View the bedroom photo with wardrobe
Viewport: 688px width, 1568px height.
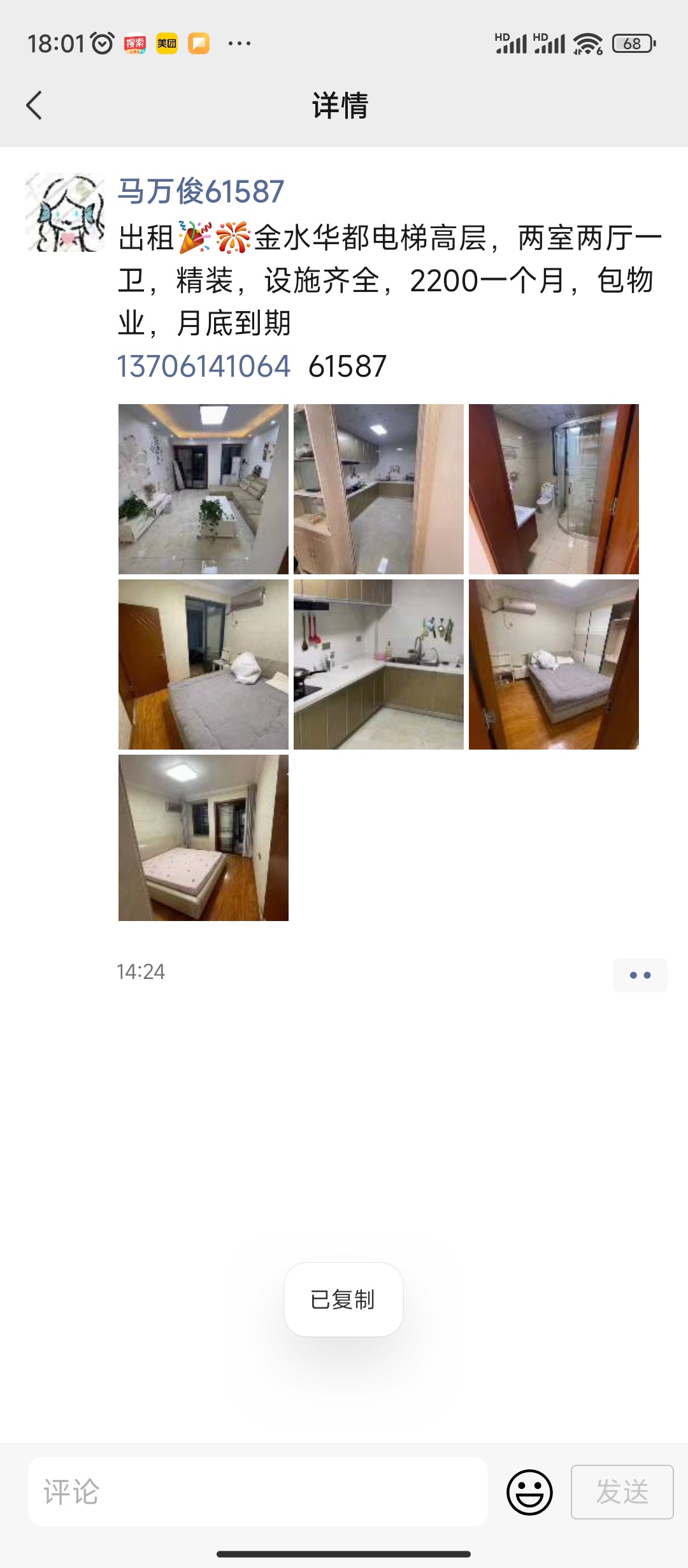(x=554, y=664)
